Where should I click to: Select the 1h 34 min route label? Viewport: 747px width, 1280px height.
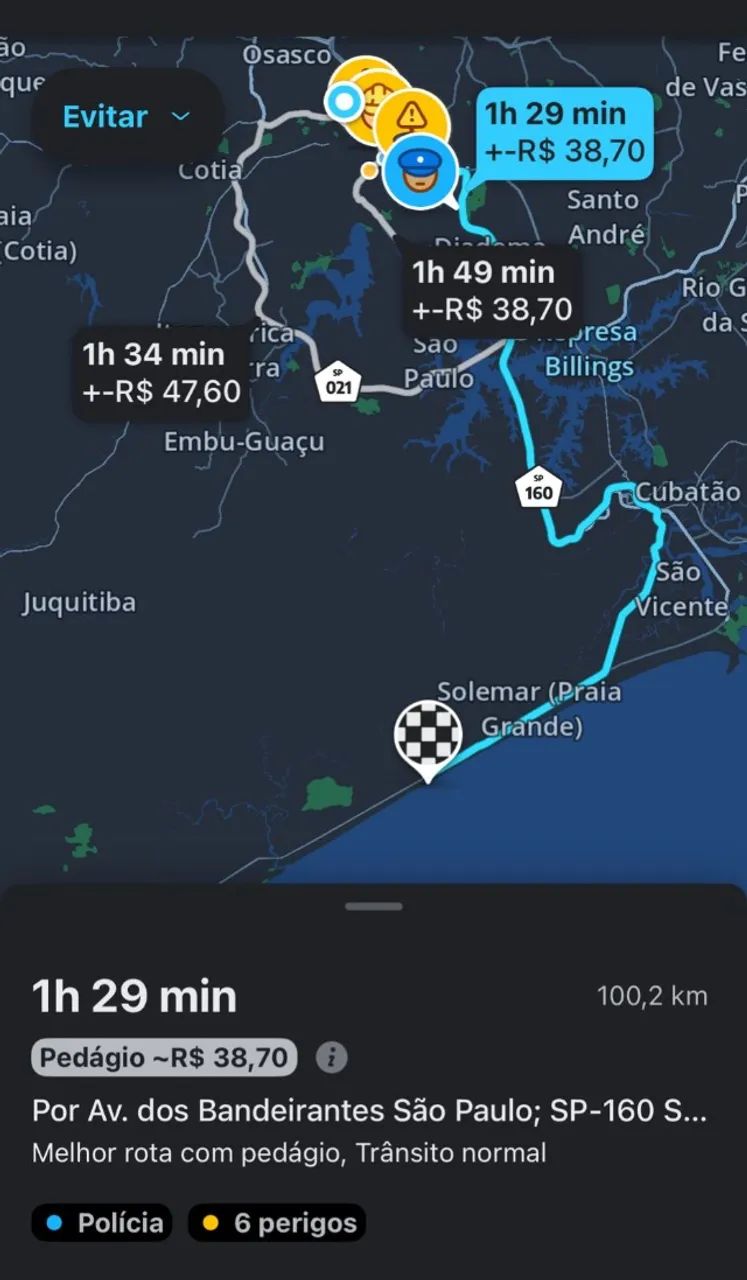[x=162, y=372]
